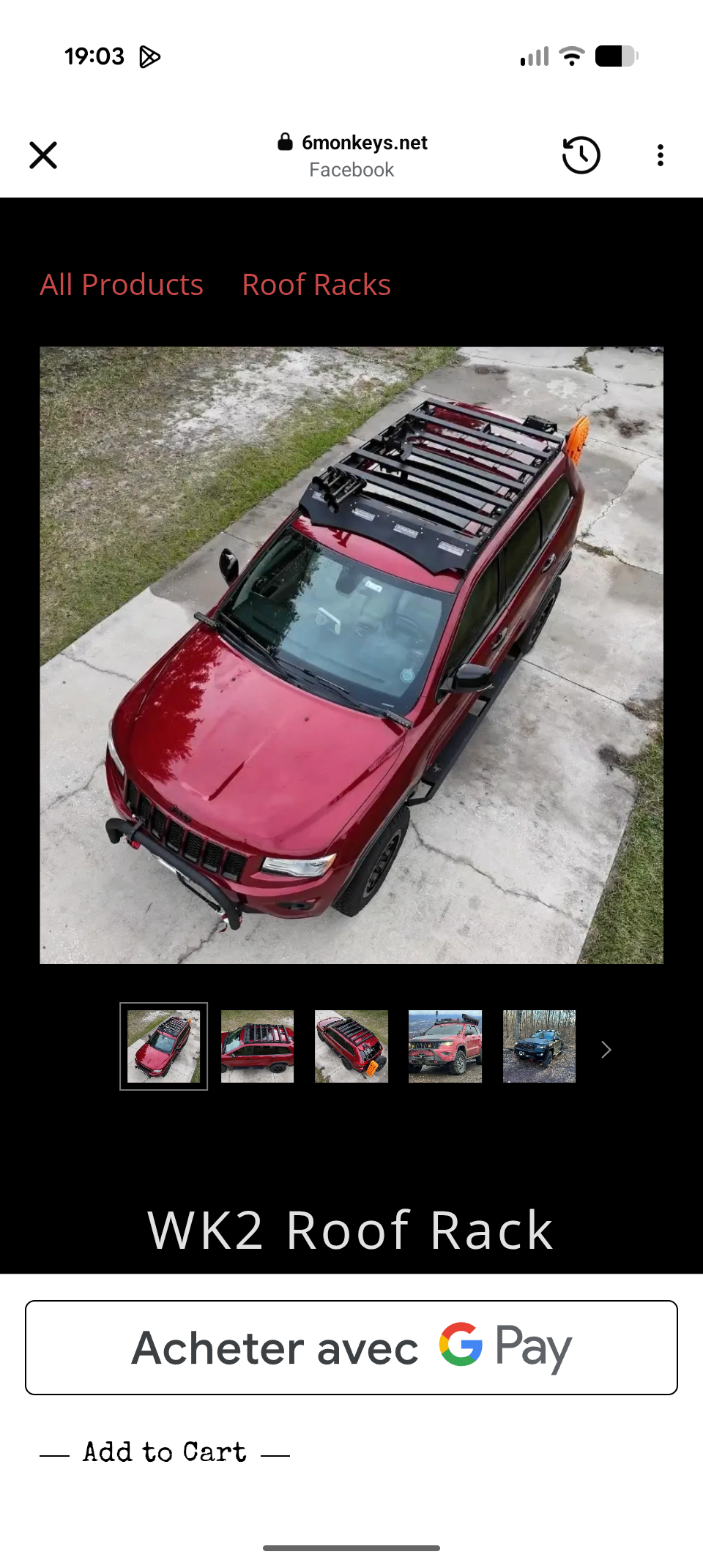Tap the main WK2 Roof Rack product photo
This screenshot has height=1568, width=703.
[x=351, y=655]
